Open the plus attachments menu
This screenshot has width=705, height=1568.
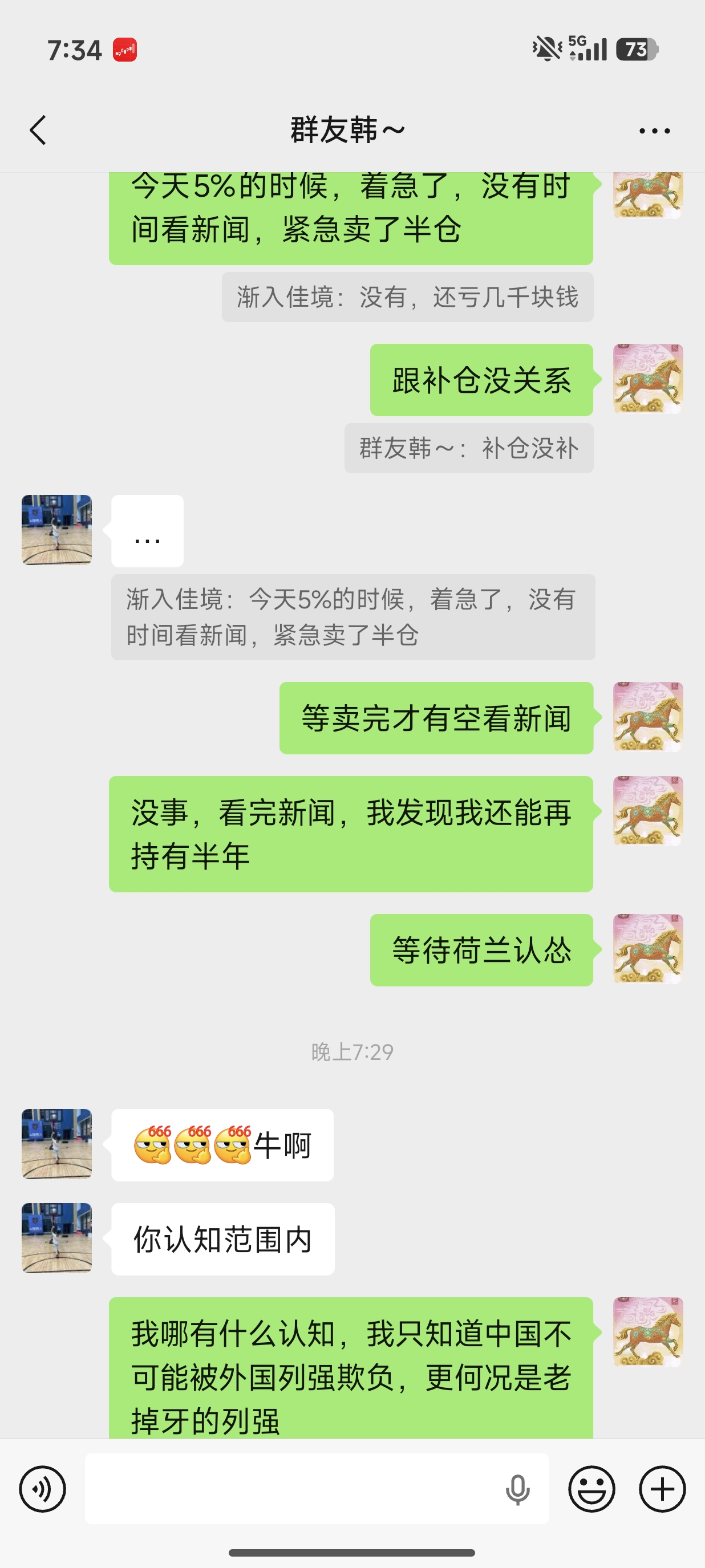[x=662, y=1489]
